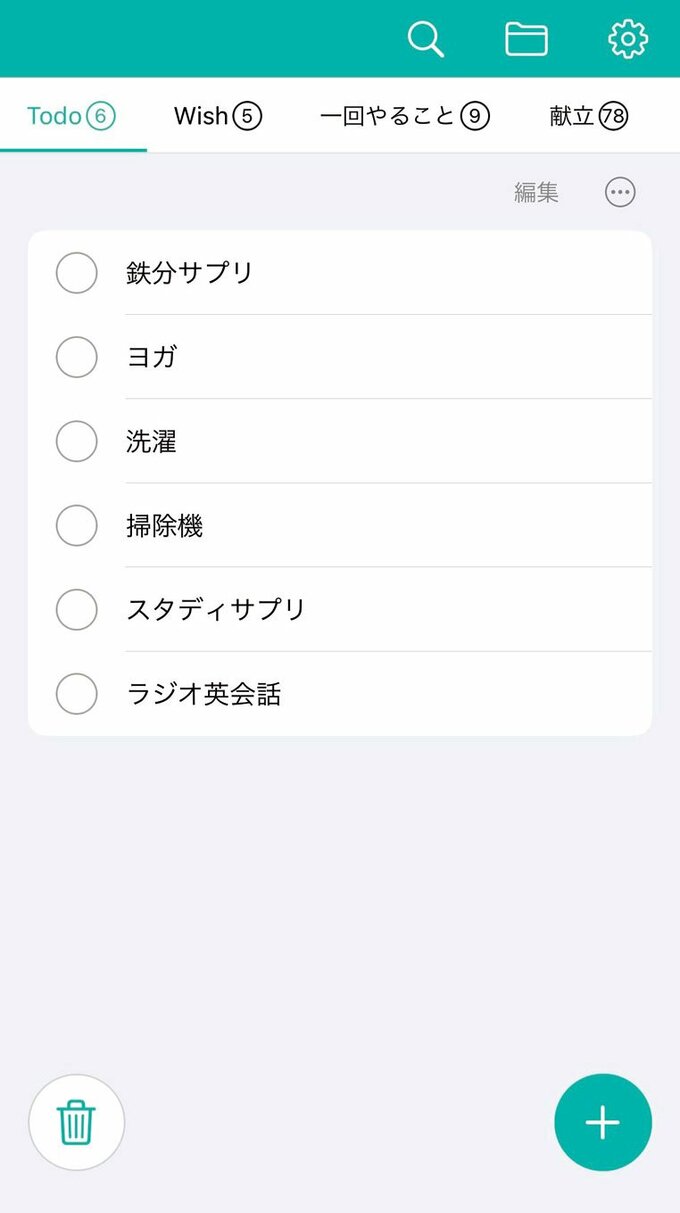Tap the trash can button

click(76, 1122)
